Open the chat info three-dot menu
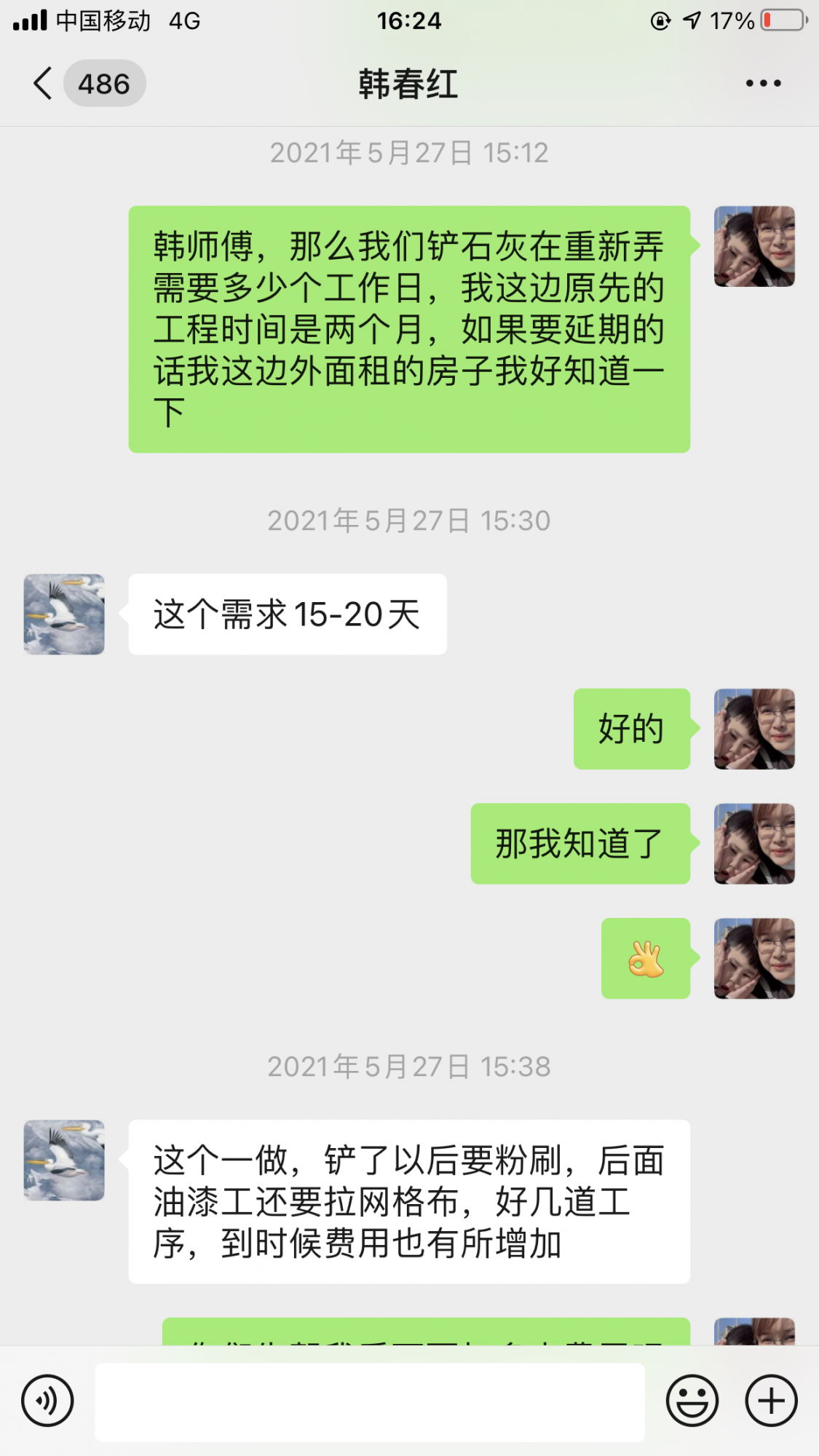 (x=763, y=84)
